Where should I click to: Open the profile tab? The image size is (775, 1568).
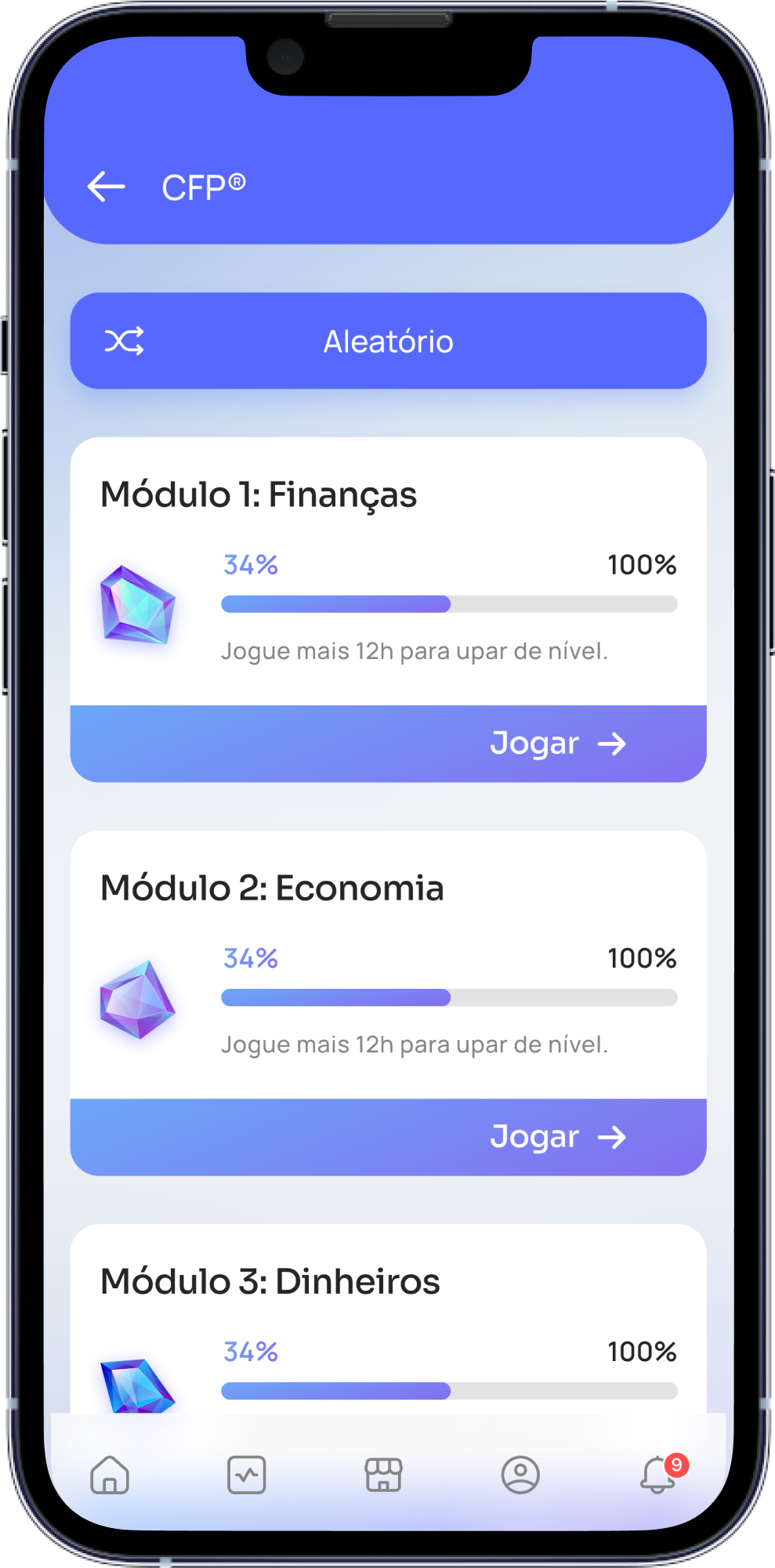[x=520, y=1475]
